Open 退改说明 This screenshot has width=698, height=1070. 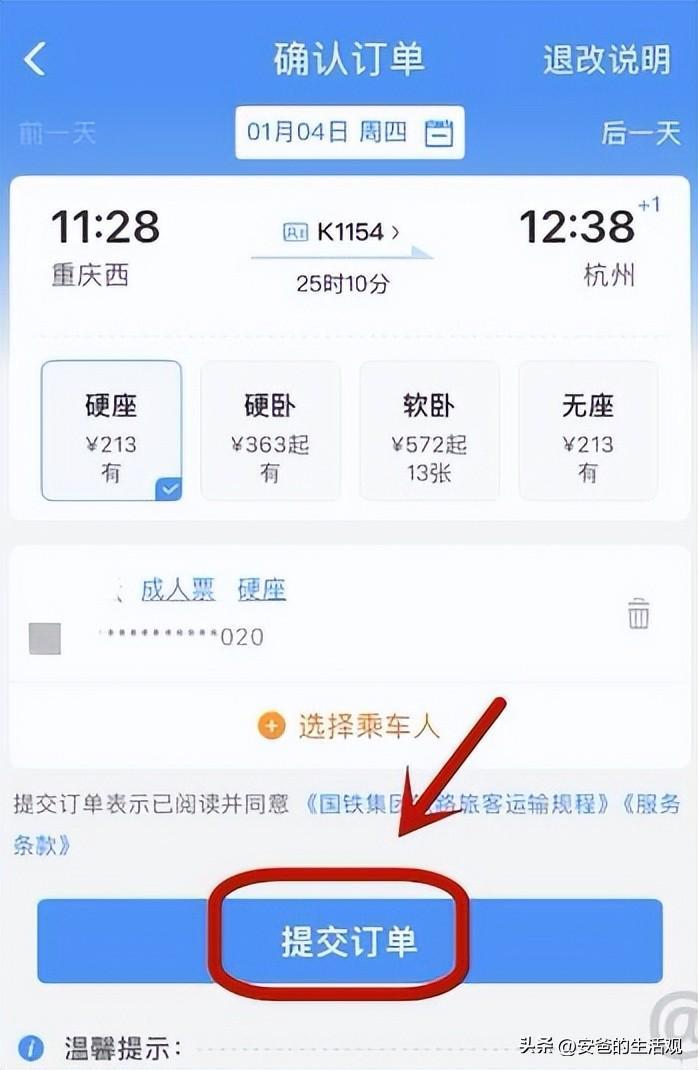click(606, 60)
